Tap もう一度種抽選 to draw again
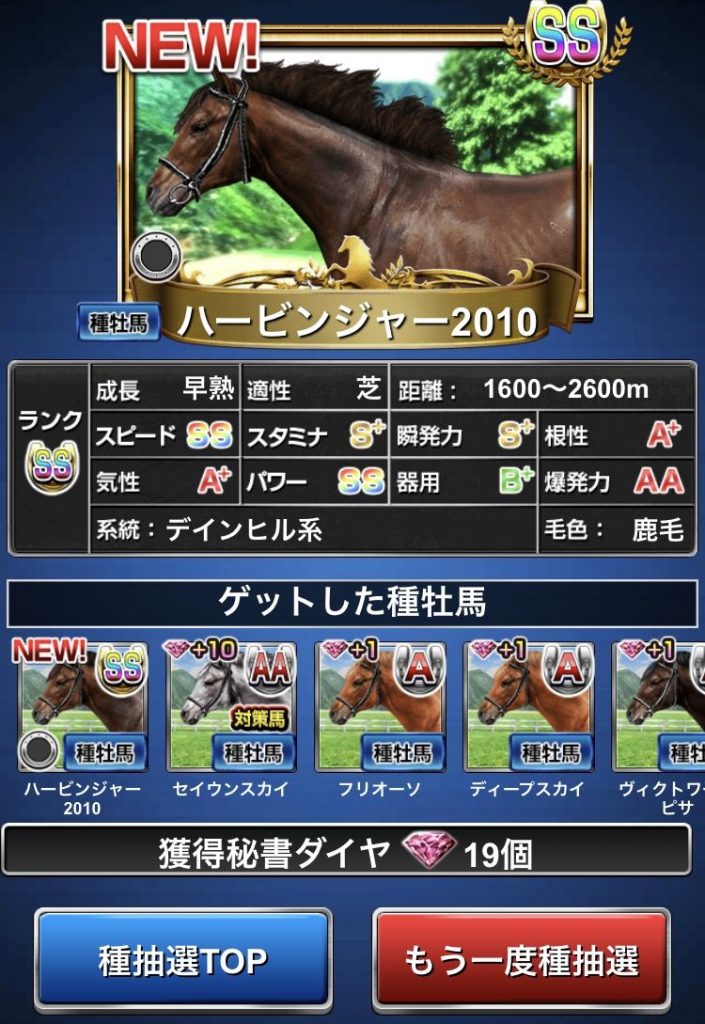 [x=521, y=961]
